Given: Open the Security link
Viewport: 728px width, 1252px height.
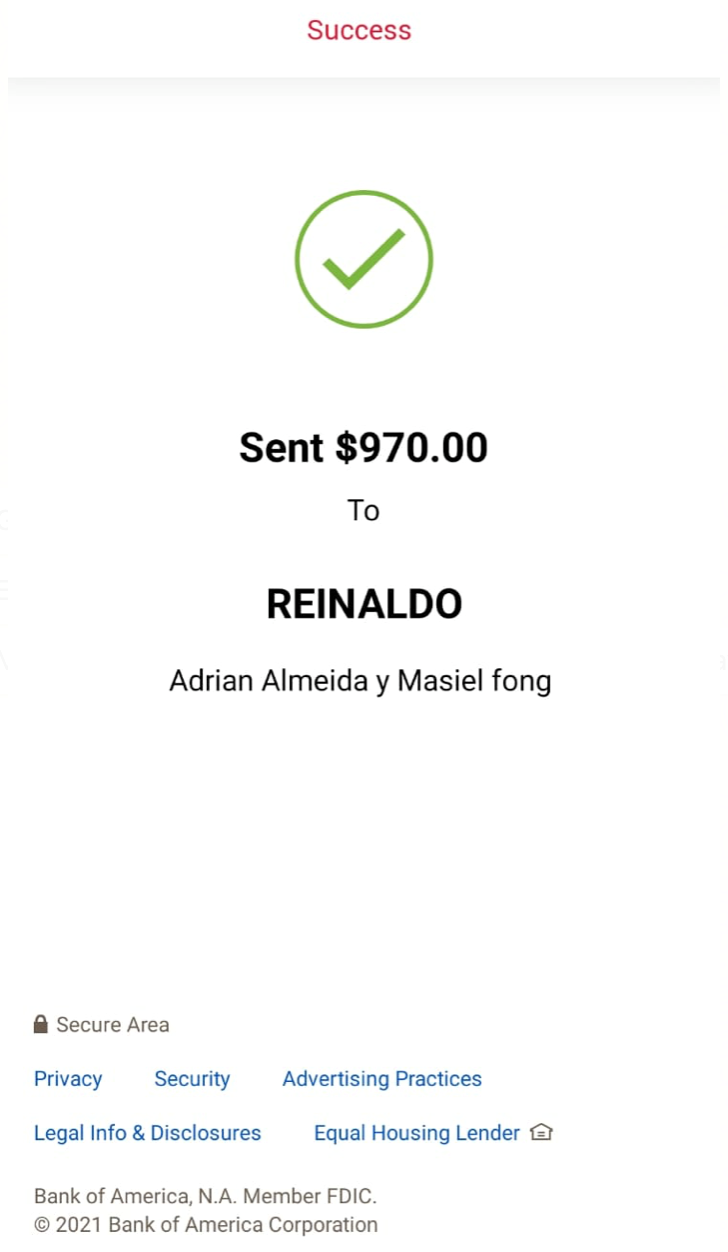Looking at the screenshot, I should click(192, 1079).
